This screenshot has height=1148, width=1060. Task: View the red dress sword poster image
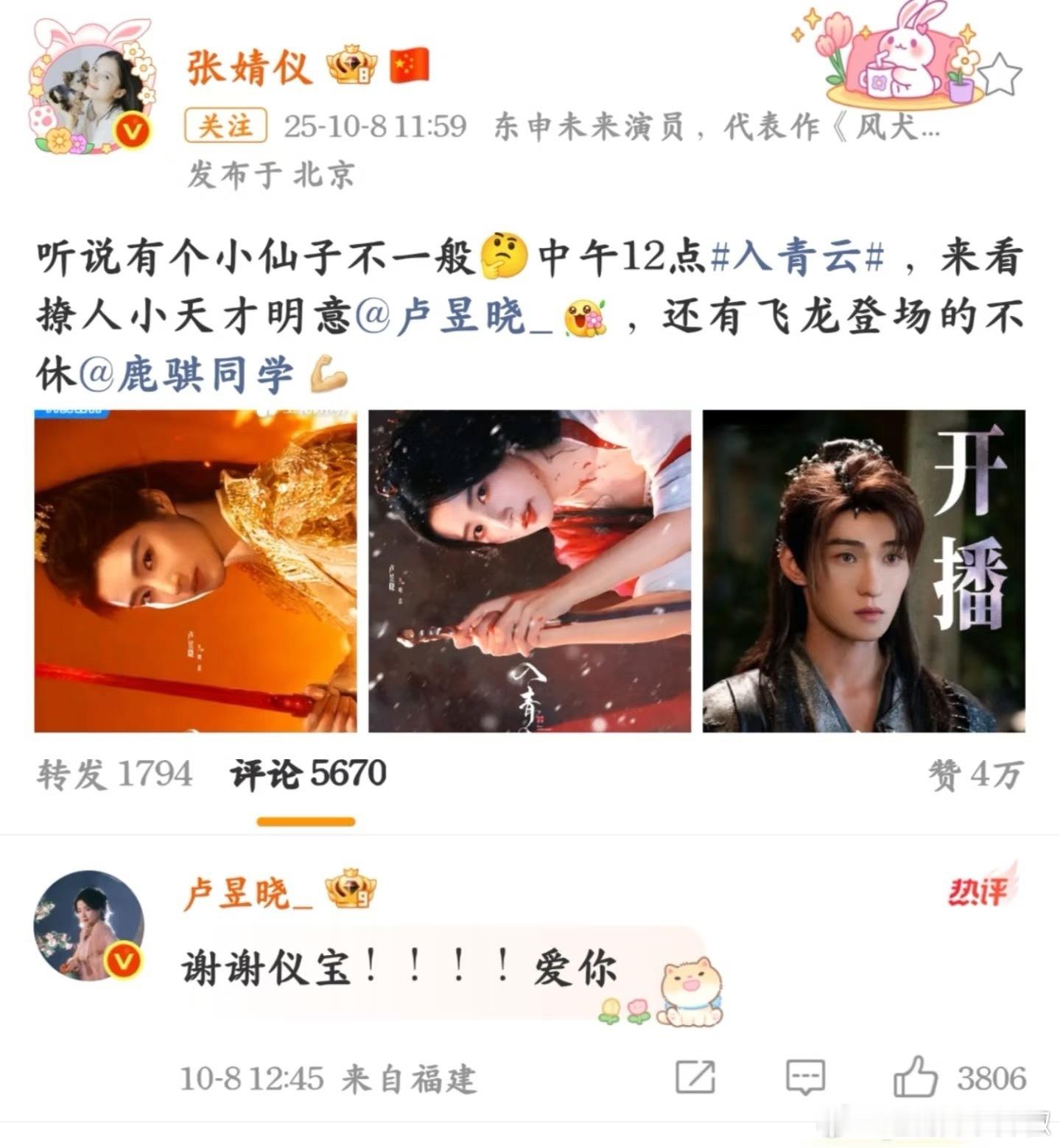[530, 571]
